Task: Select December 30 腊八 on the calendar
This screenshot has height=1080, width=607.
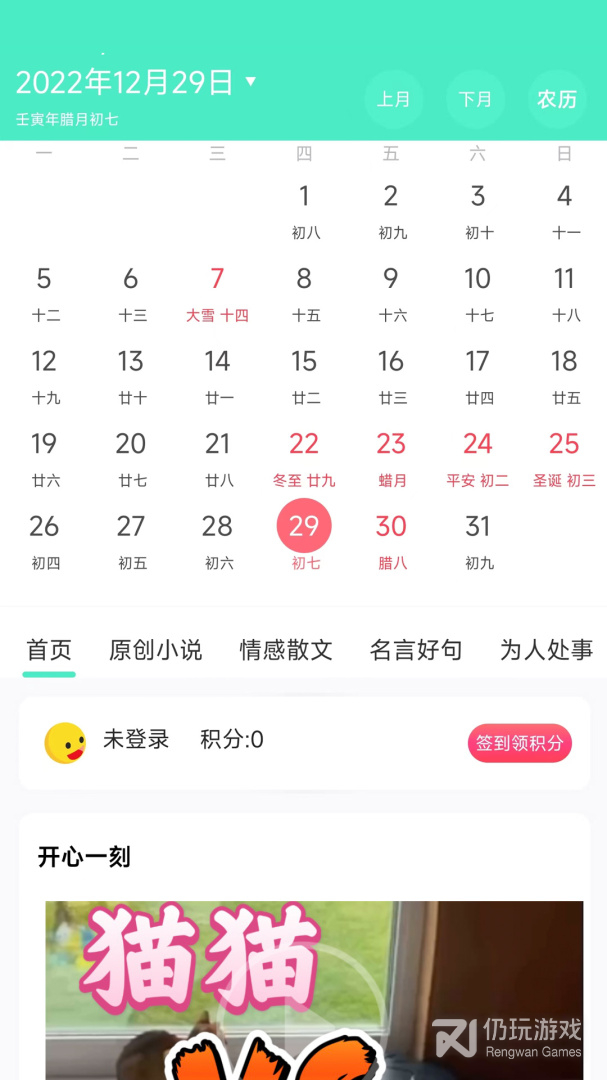Action: (391, 543)
